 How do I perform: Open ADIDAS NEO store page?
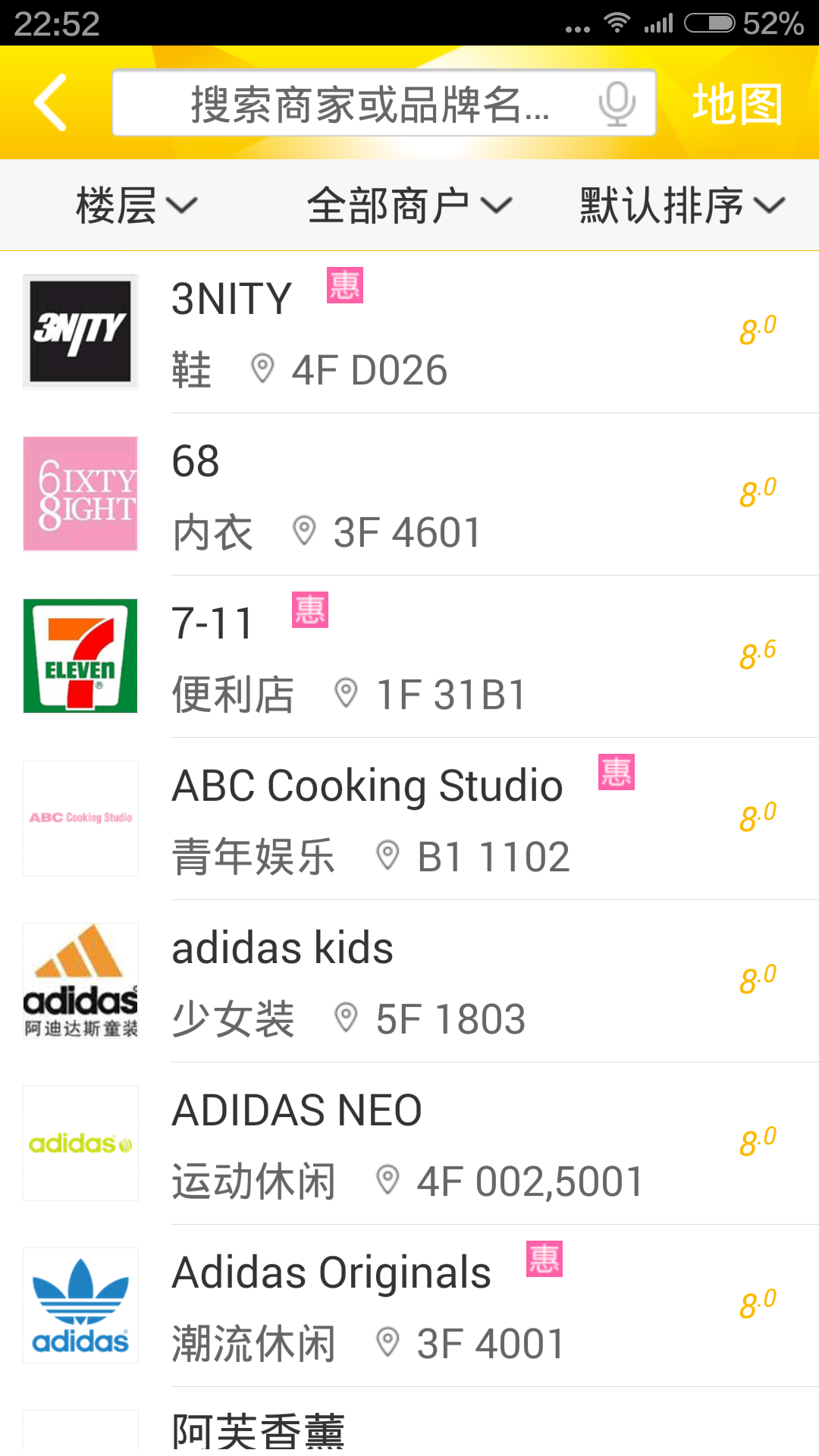(x=409, y=1144)
